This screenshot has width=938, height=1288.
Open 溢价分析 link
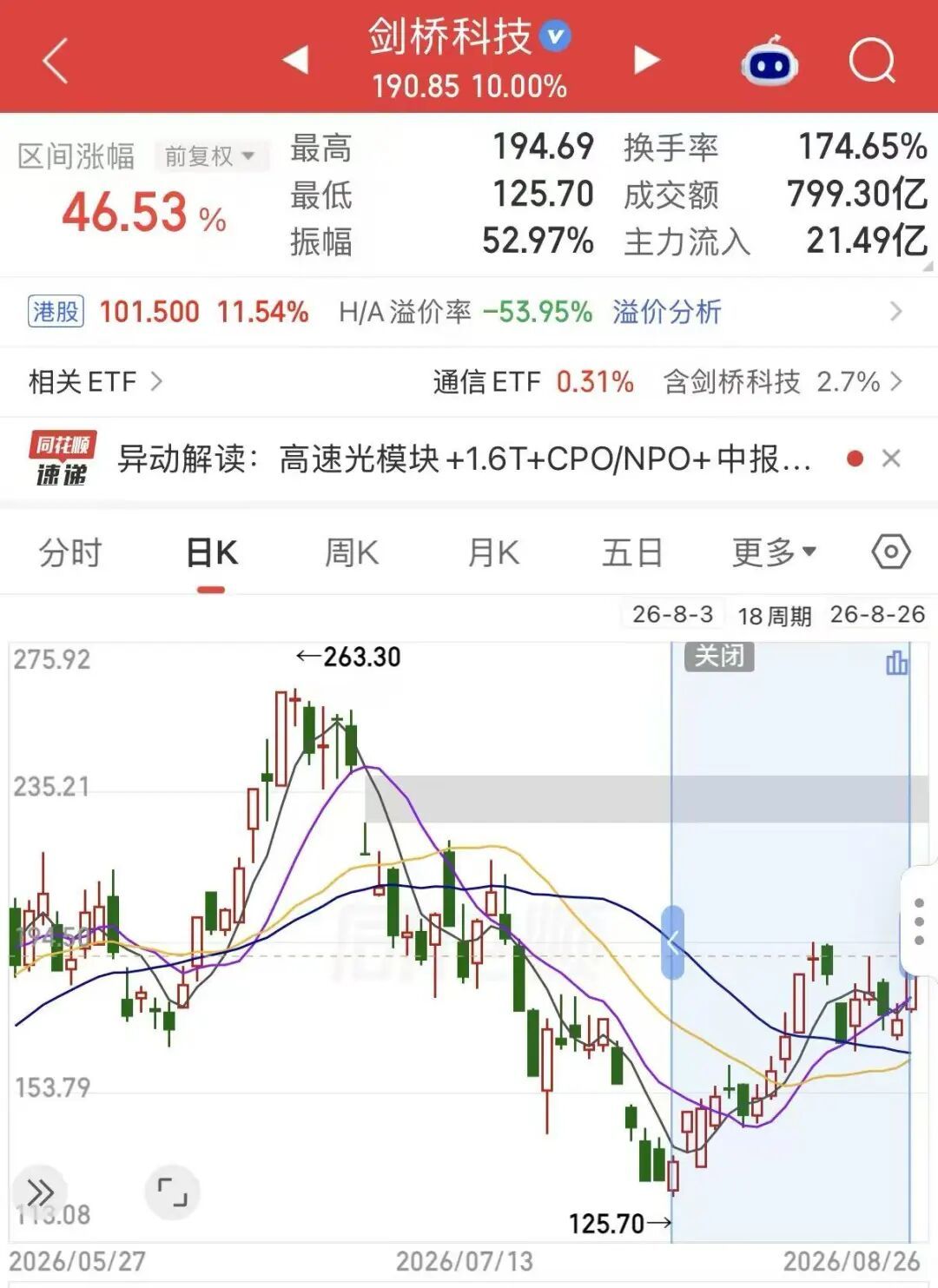click(x=667, y=312)
